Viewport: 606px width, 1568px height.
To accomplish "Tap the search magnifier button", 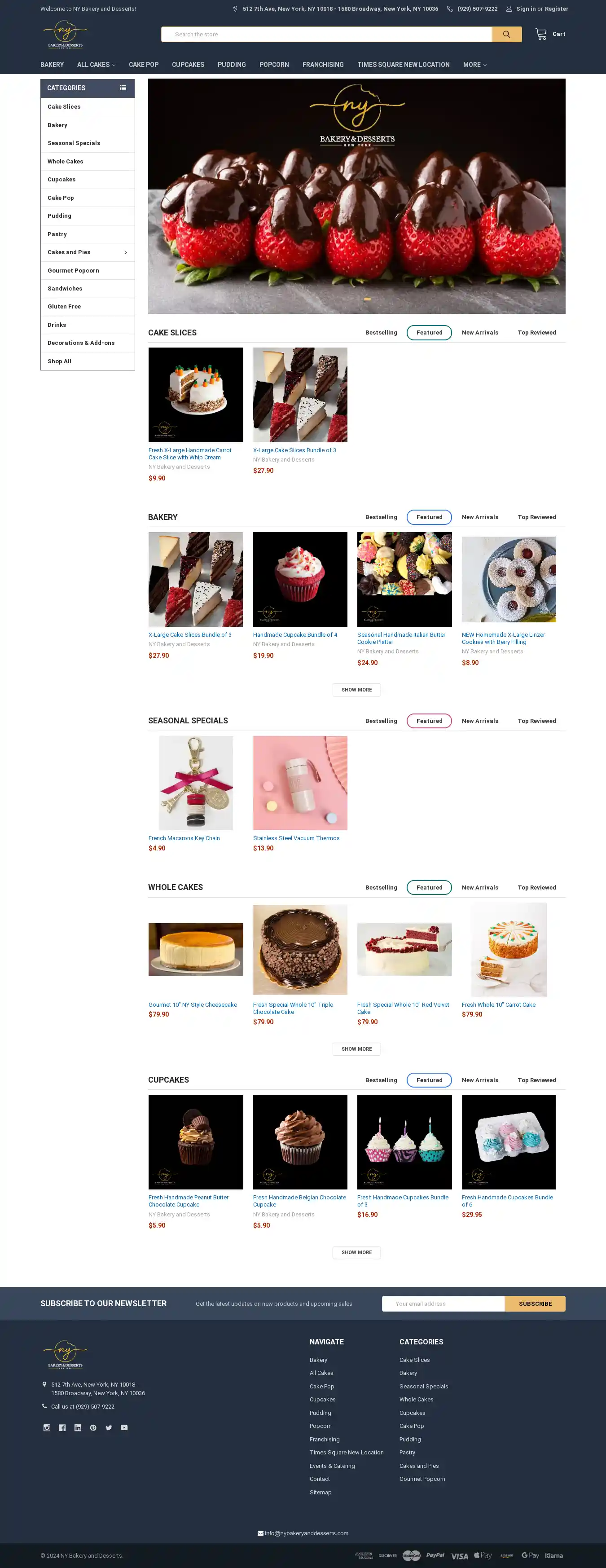I will pos(506,34).
